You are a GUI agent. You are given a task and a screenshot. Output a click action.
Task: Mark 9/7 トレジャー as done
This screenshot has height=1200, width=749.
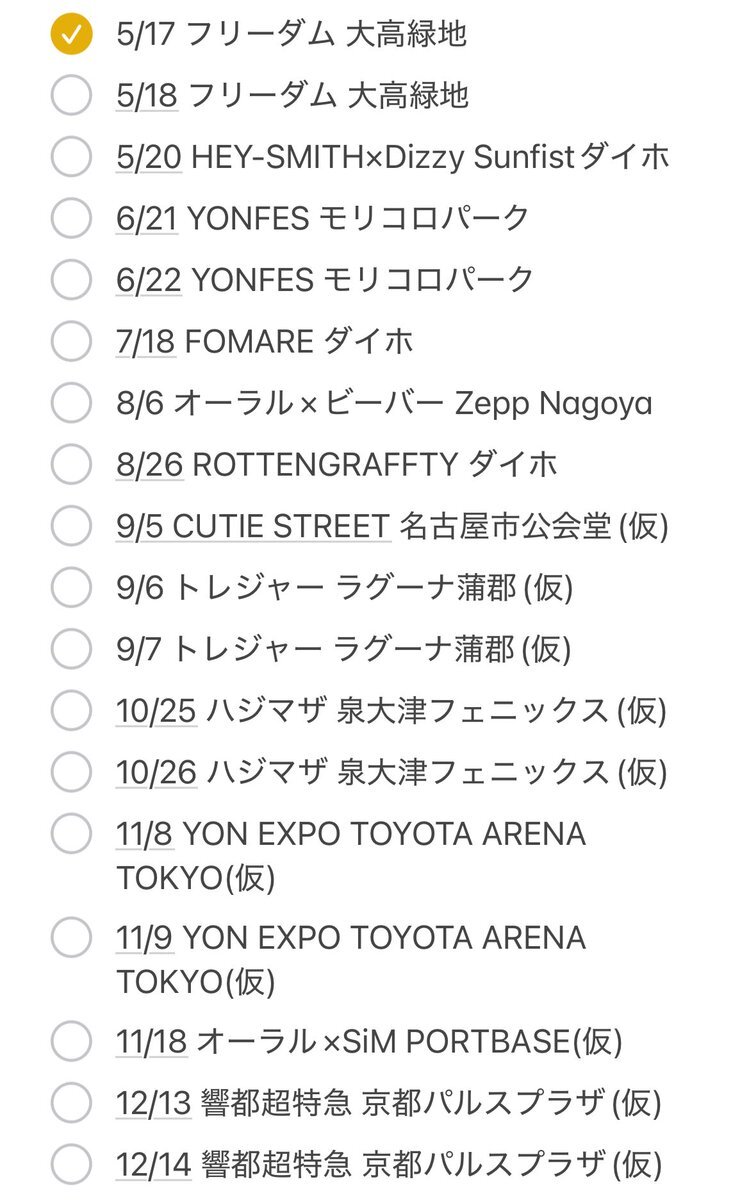[71, 649]
